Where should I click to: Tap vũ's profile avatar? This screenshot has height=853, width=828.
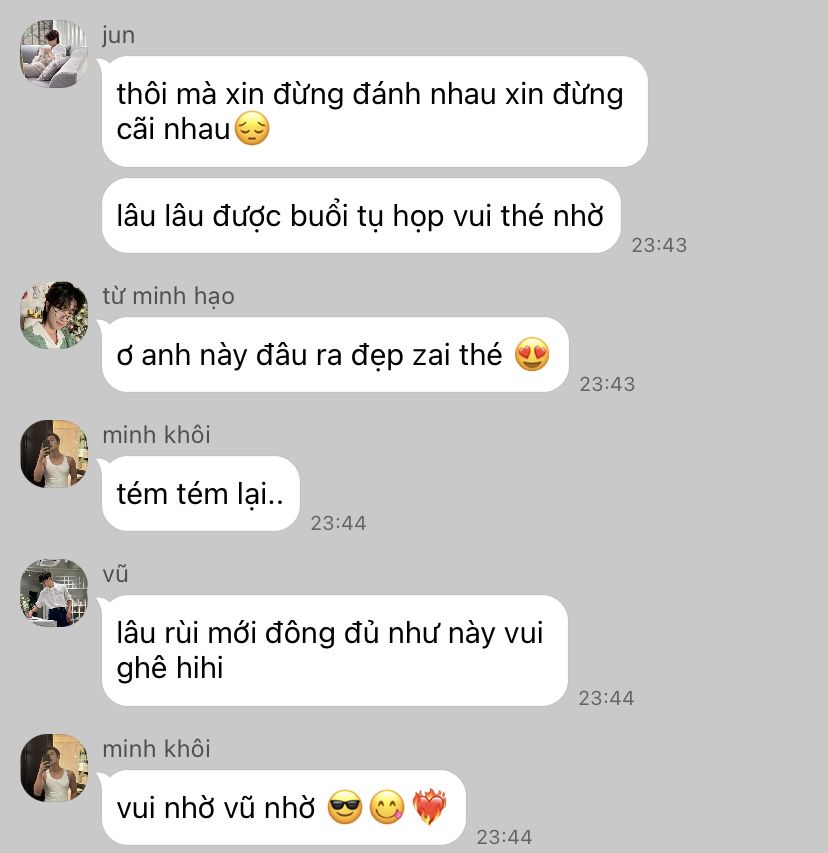pos(54,593)
